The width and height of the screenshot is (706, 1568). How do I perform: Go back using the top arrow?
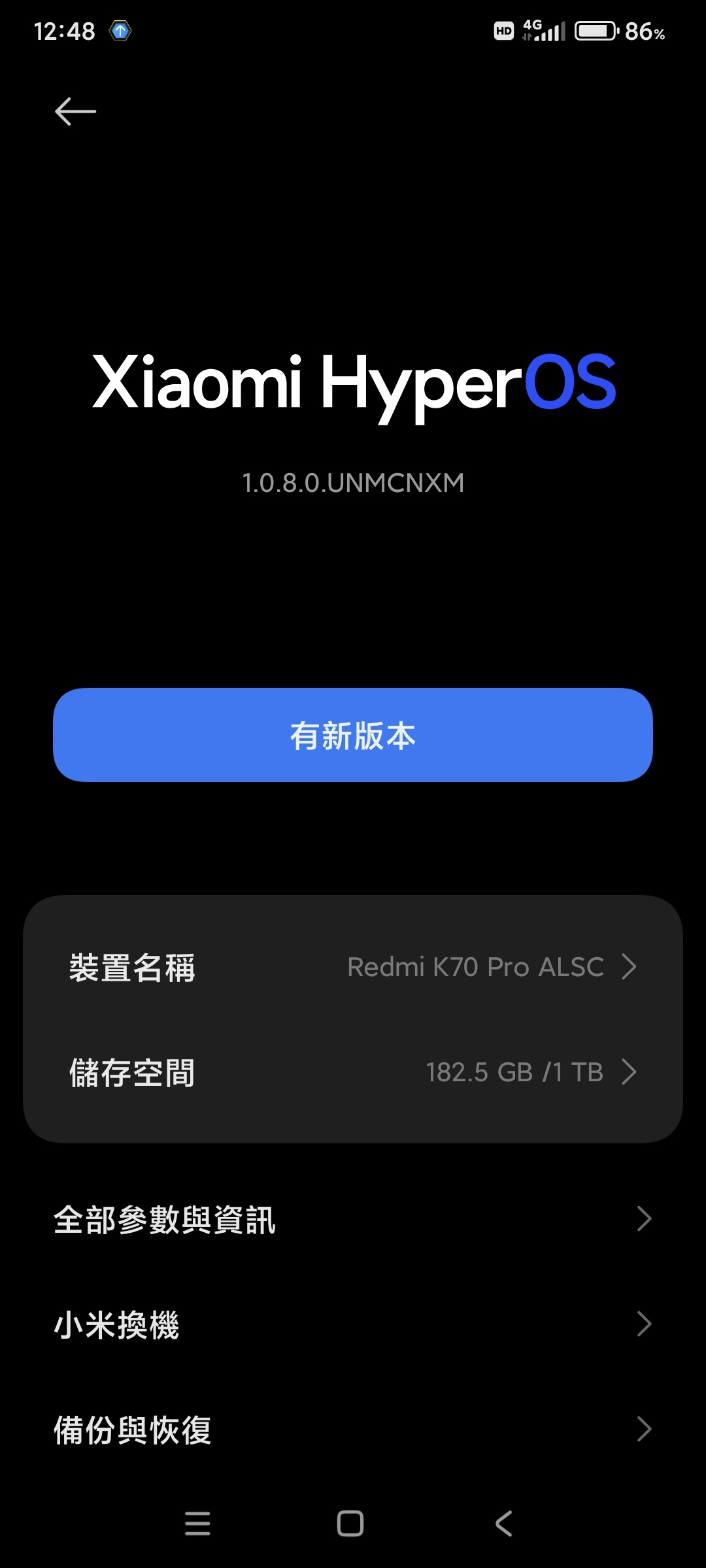click(76, 112)
